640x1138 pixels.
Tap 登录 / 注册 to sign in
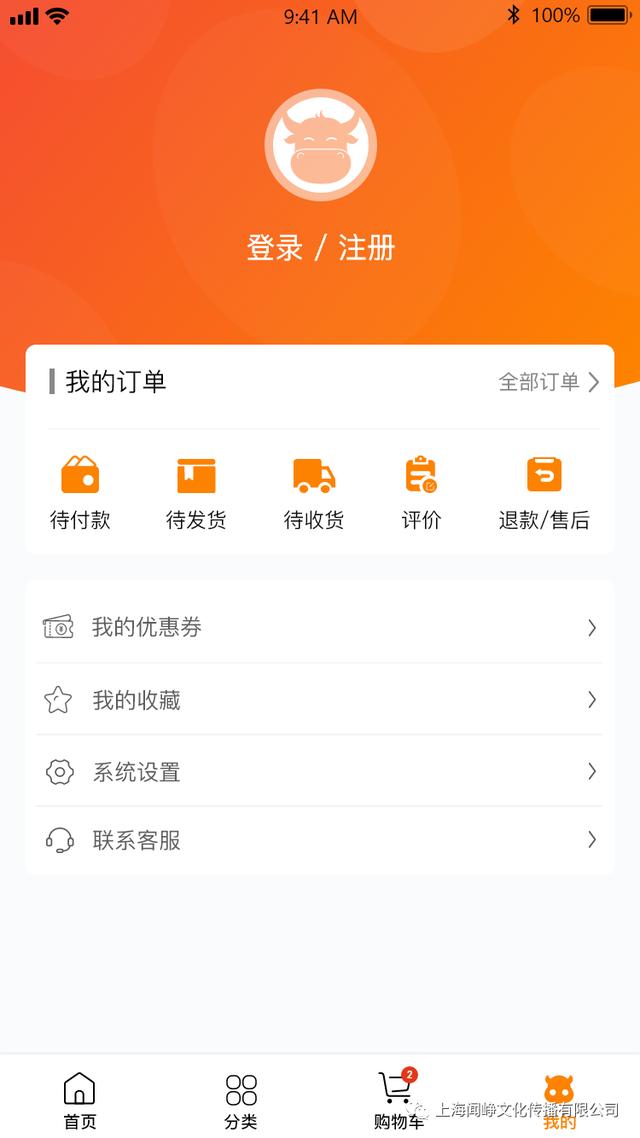[321, 248]
